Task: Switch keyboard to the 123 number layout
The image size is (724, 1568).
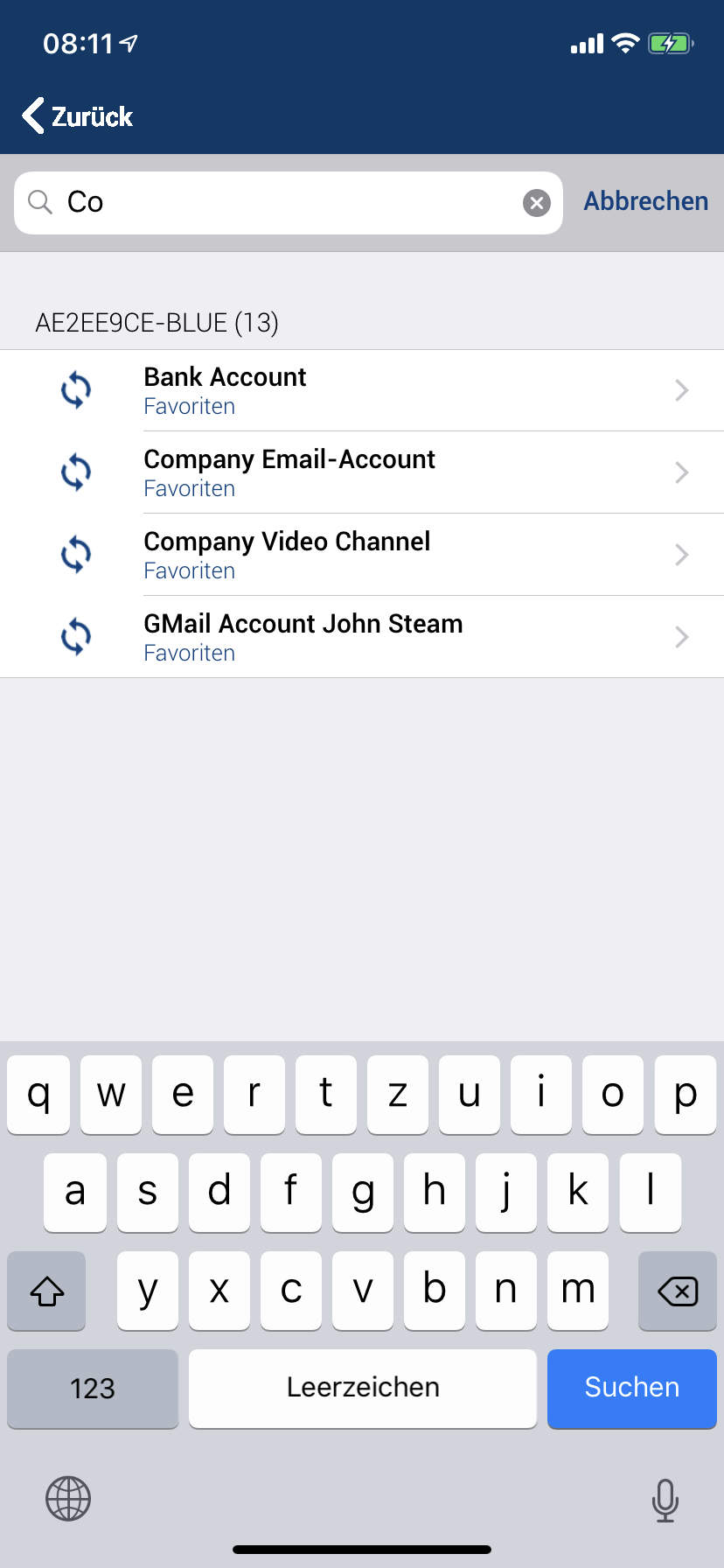Action: pyautogui.click(x=93, y=1388)
